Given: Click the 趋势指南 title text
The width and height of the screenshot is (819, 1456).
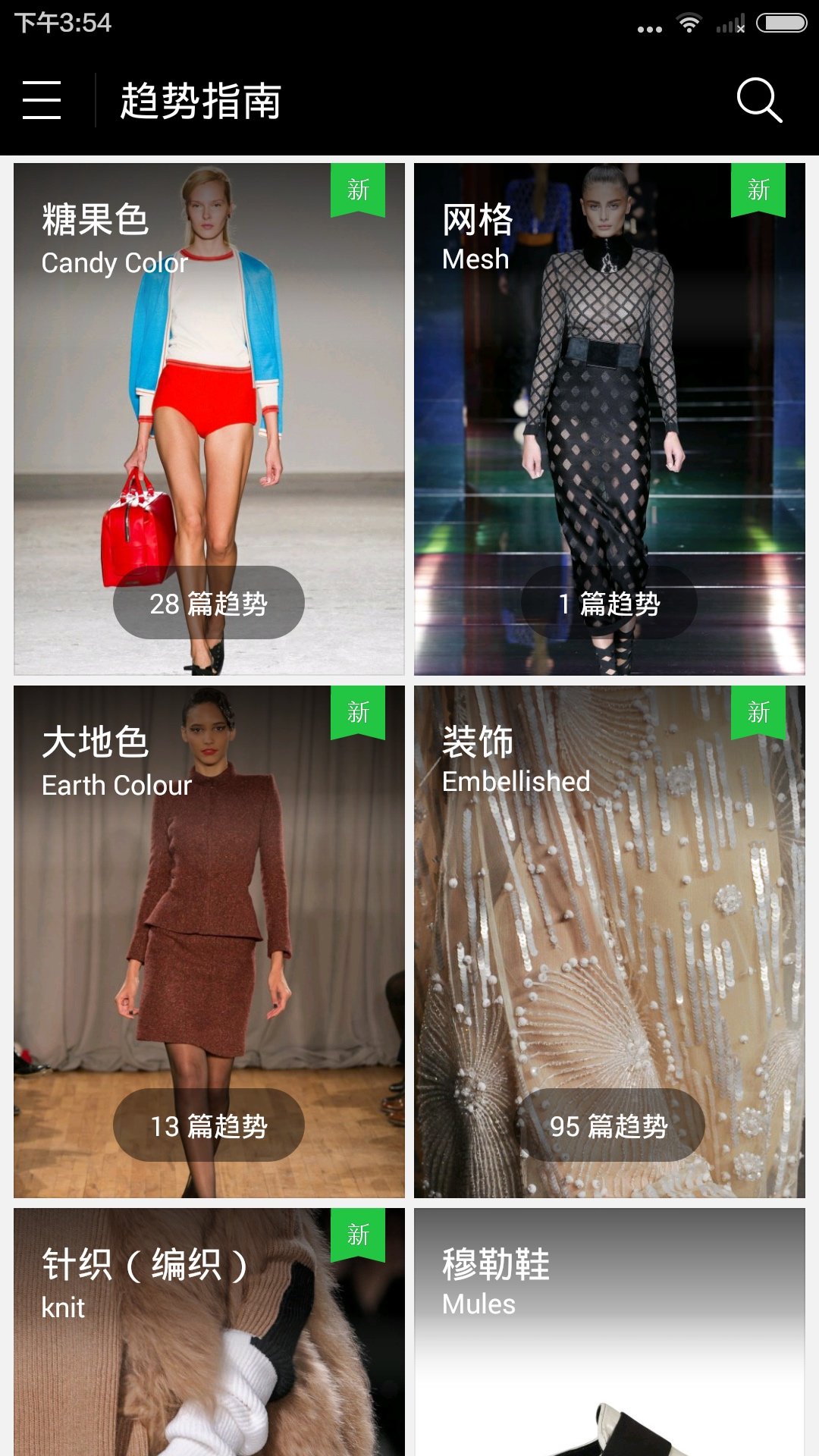Looking at the screenshot, I should (201, 101).
